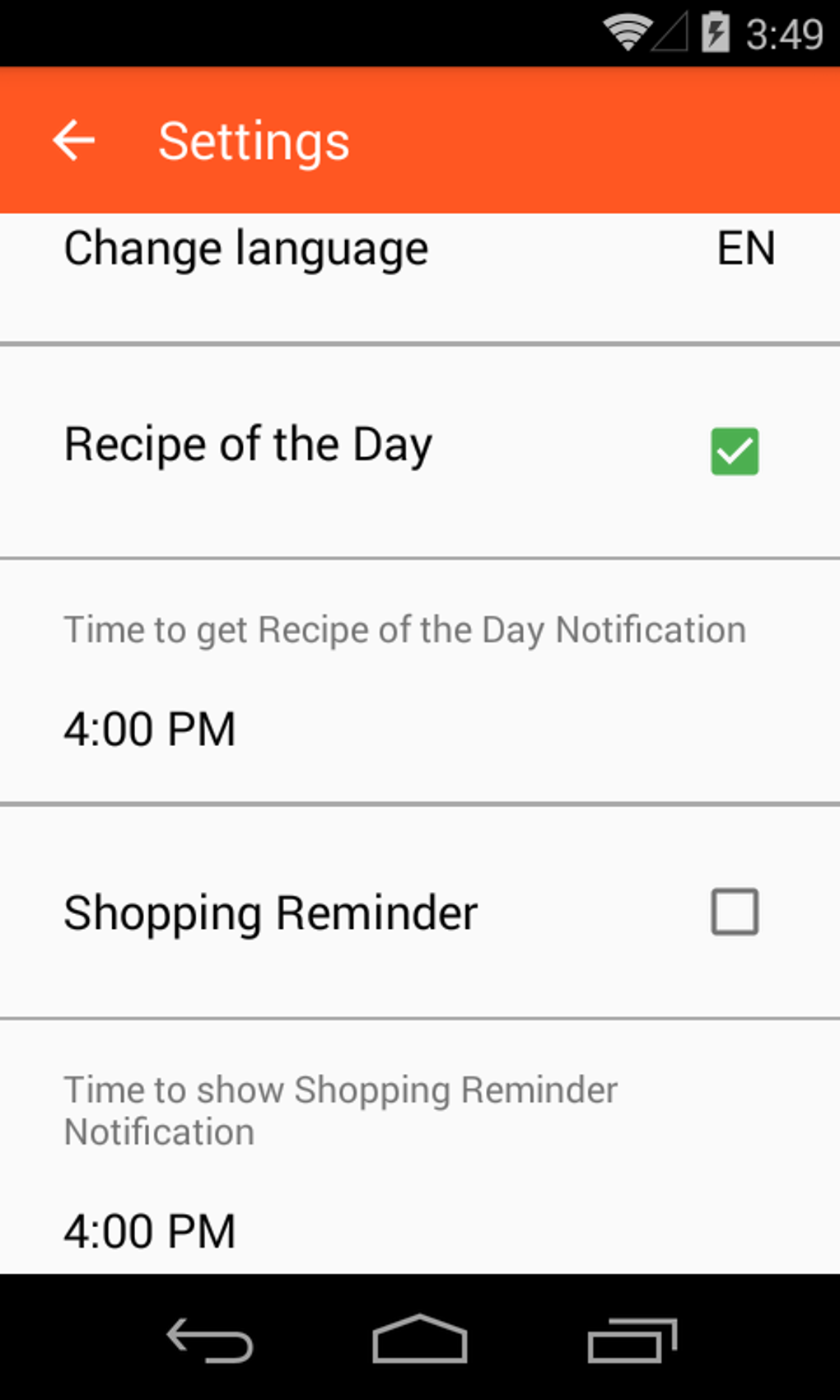Select the Shopping Reminder row
The width and height of the screenshot is (840, 1400).
pyautogui.click(x=269, y=912)
